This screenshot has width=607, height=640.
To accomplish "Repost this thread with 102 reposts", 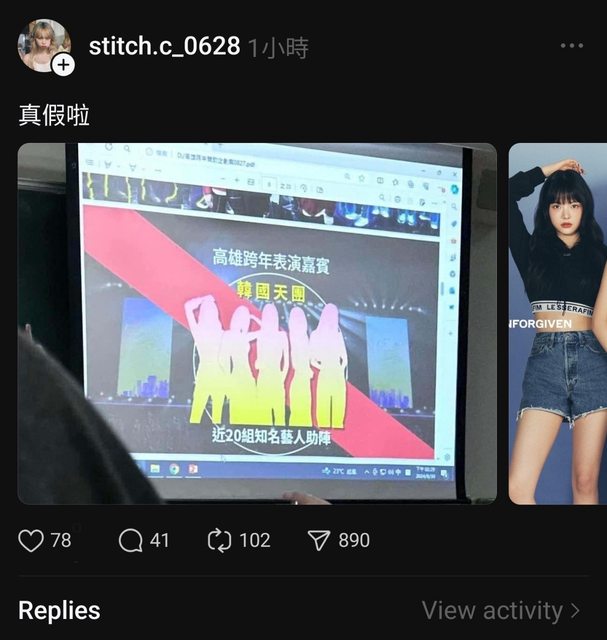I will (219, 540).
